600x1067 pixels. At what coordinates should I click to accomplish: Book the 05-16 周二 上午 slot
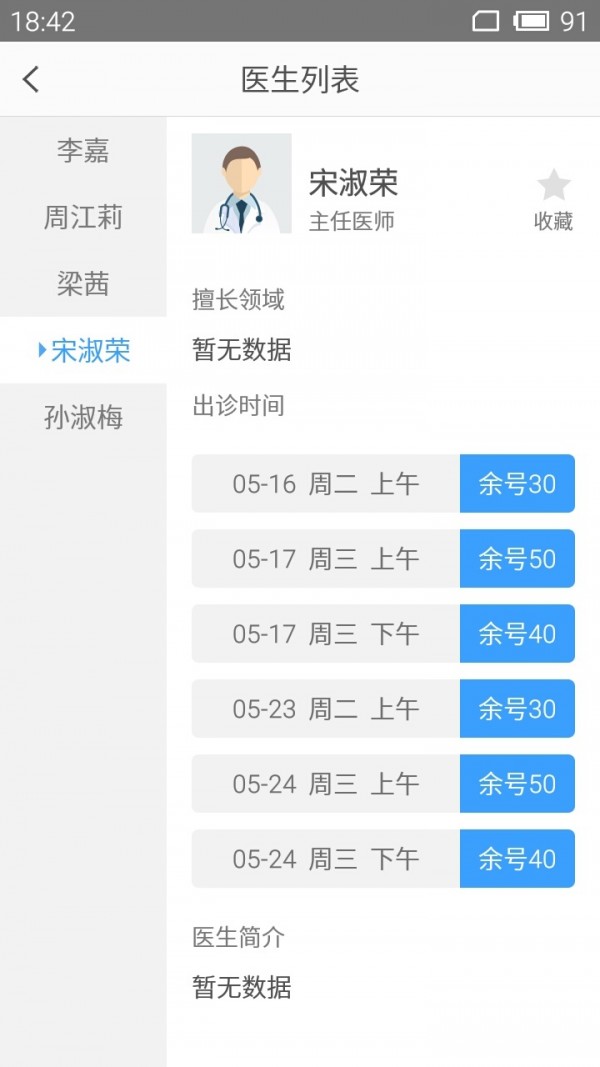coord(516,484)
